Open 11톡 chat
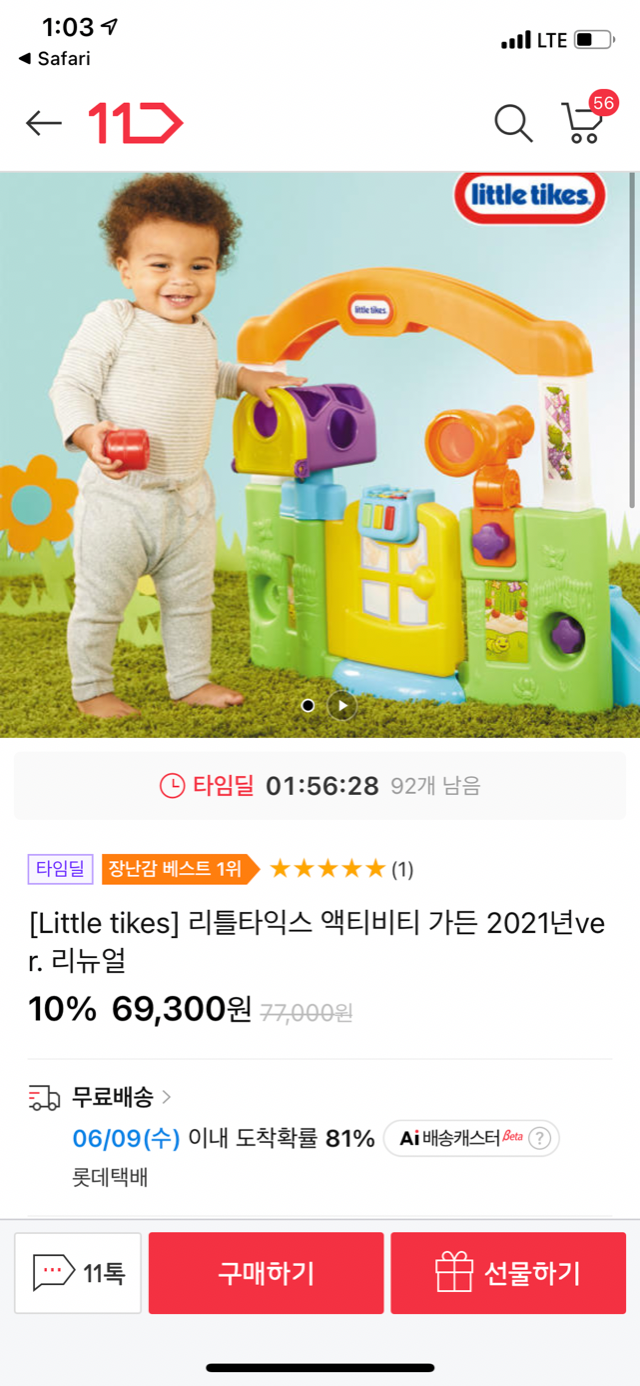Viewport: 640px width, 1386px height. click(x=78, y=1273)
